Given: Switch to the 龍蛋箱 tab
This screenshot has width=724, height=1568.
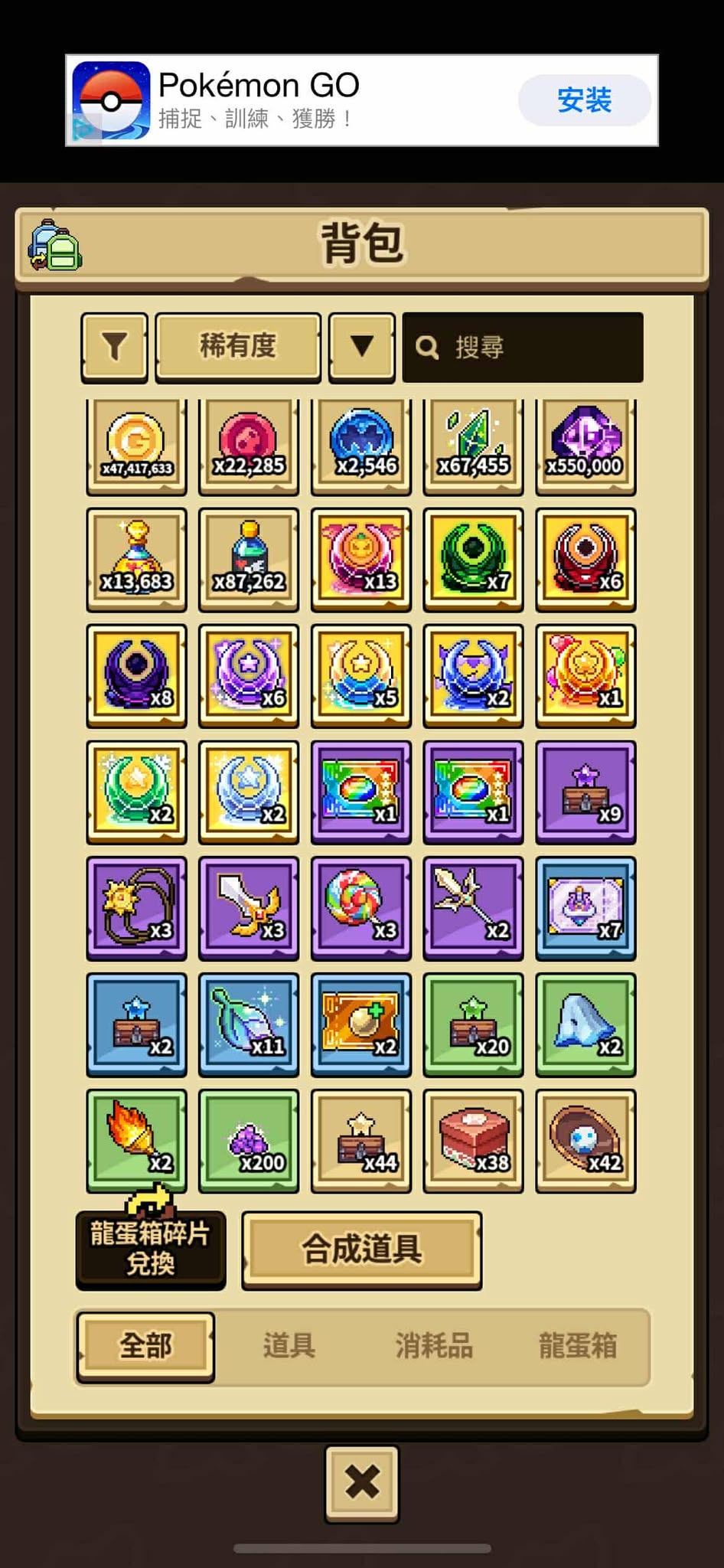Looking at the screenshot, I should pos(578,1345).
